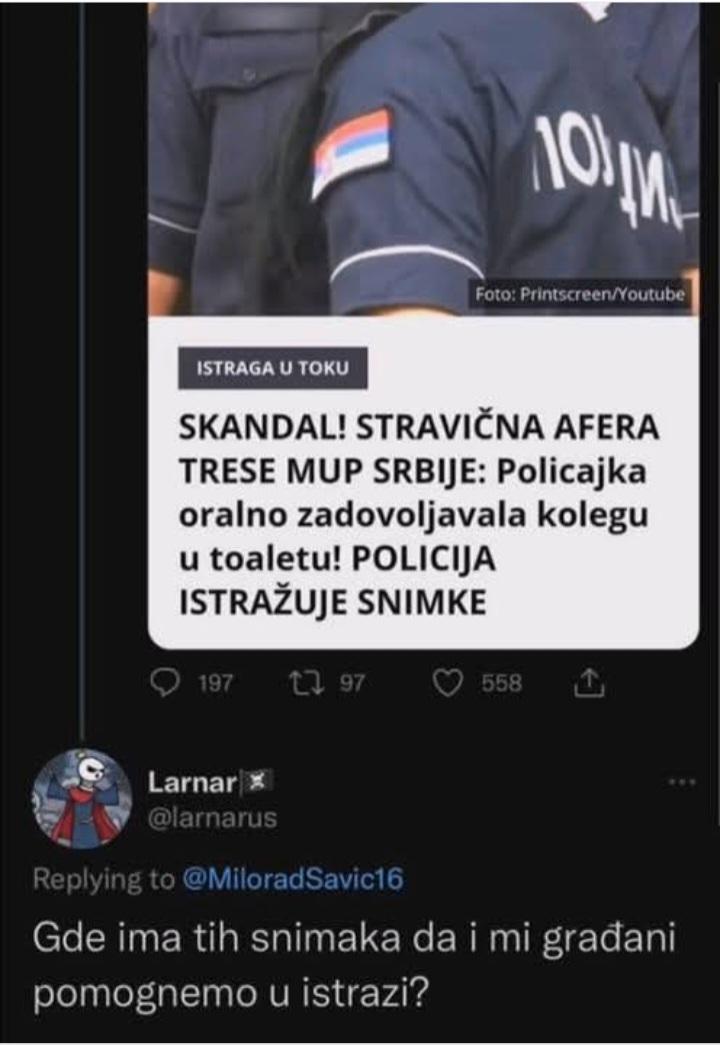
Task: Reply to the tweet with 197 comments
Action: tap(164, 683)
